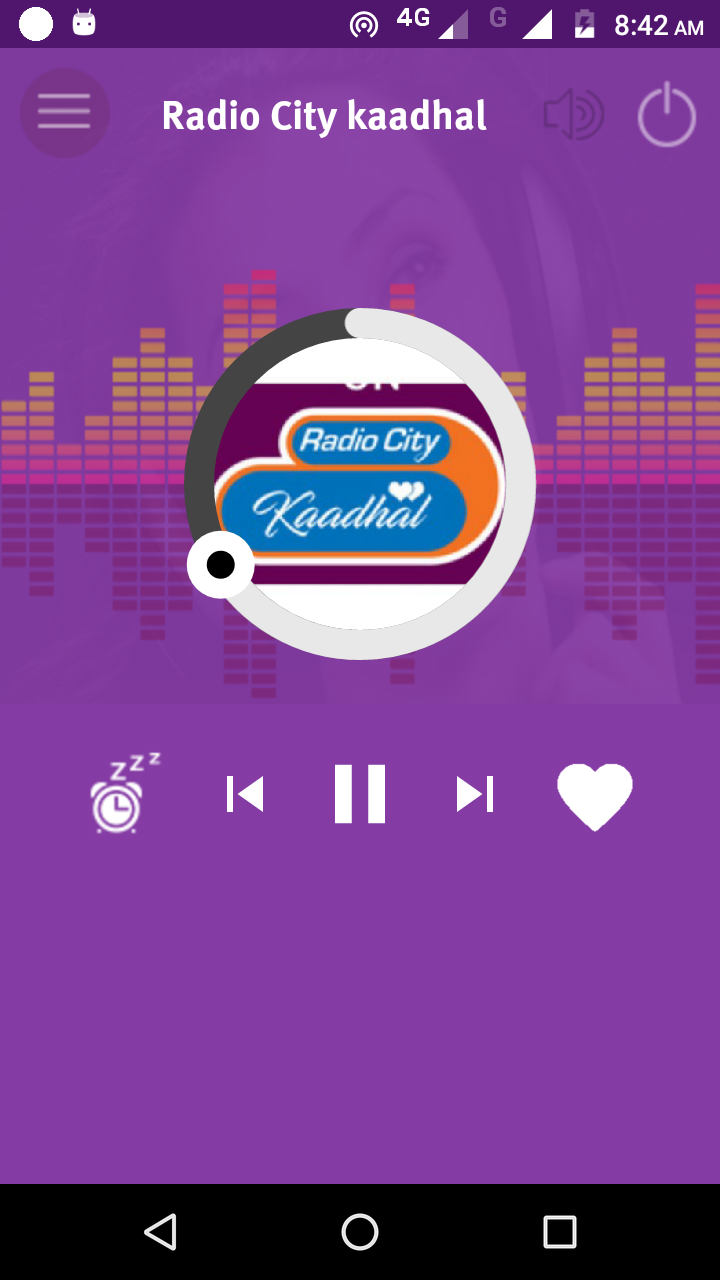This screenshot has height=1280, width=720.
Task: Tap the speaker volume icon
Action: pos(574,114)
